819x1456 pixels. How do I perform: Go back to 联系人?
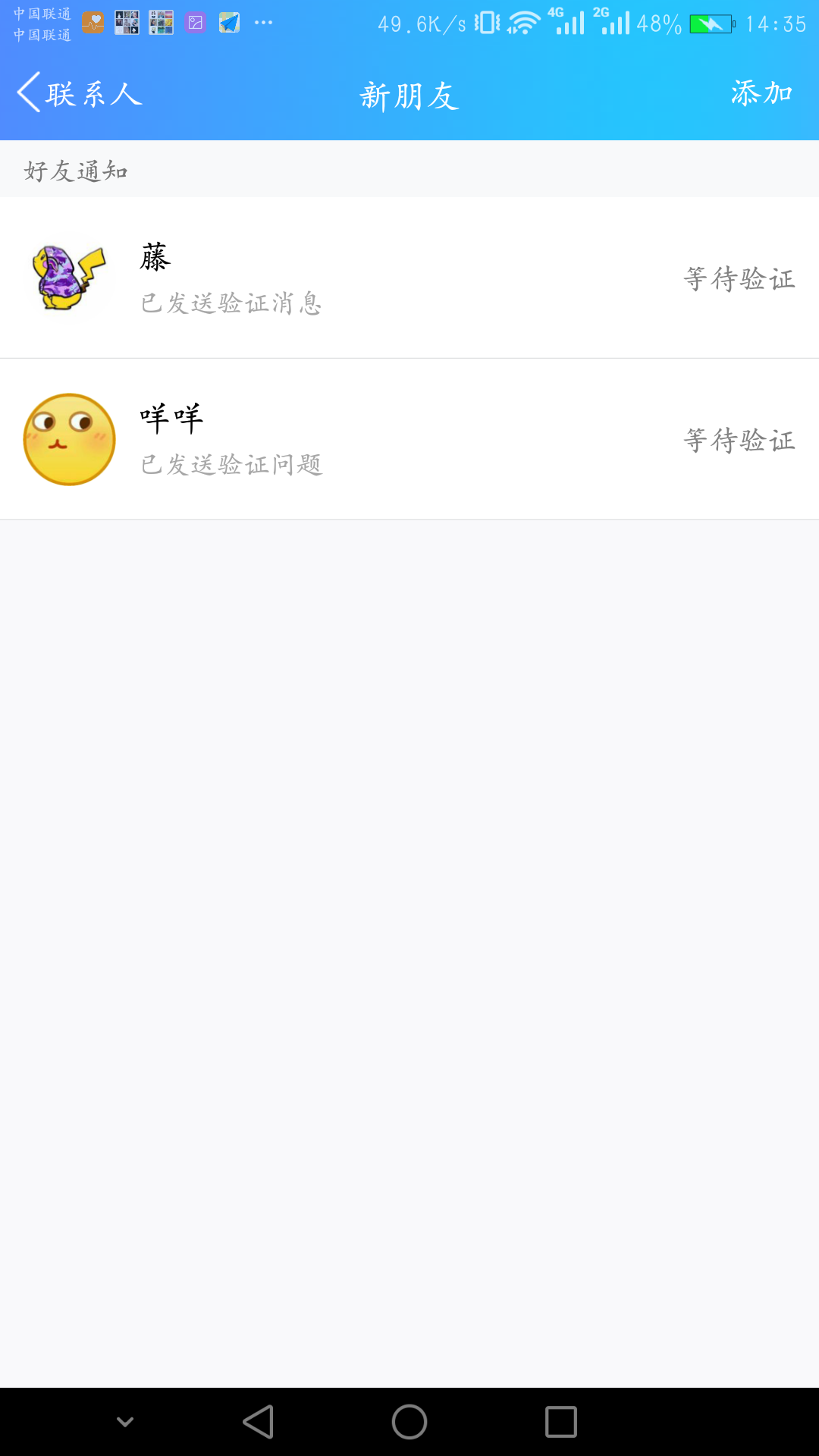[x=80, y=94]
